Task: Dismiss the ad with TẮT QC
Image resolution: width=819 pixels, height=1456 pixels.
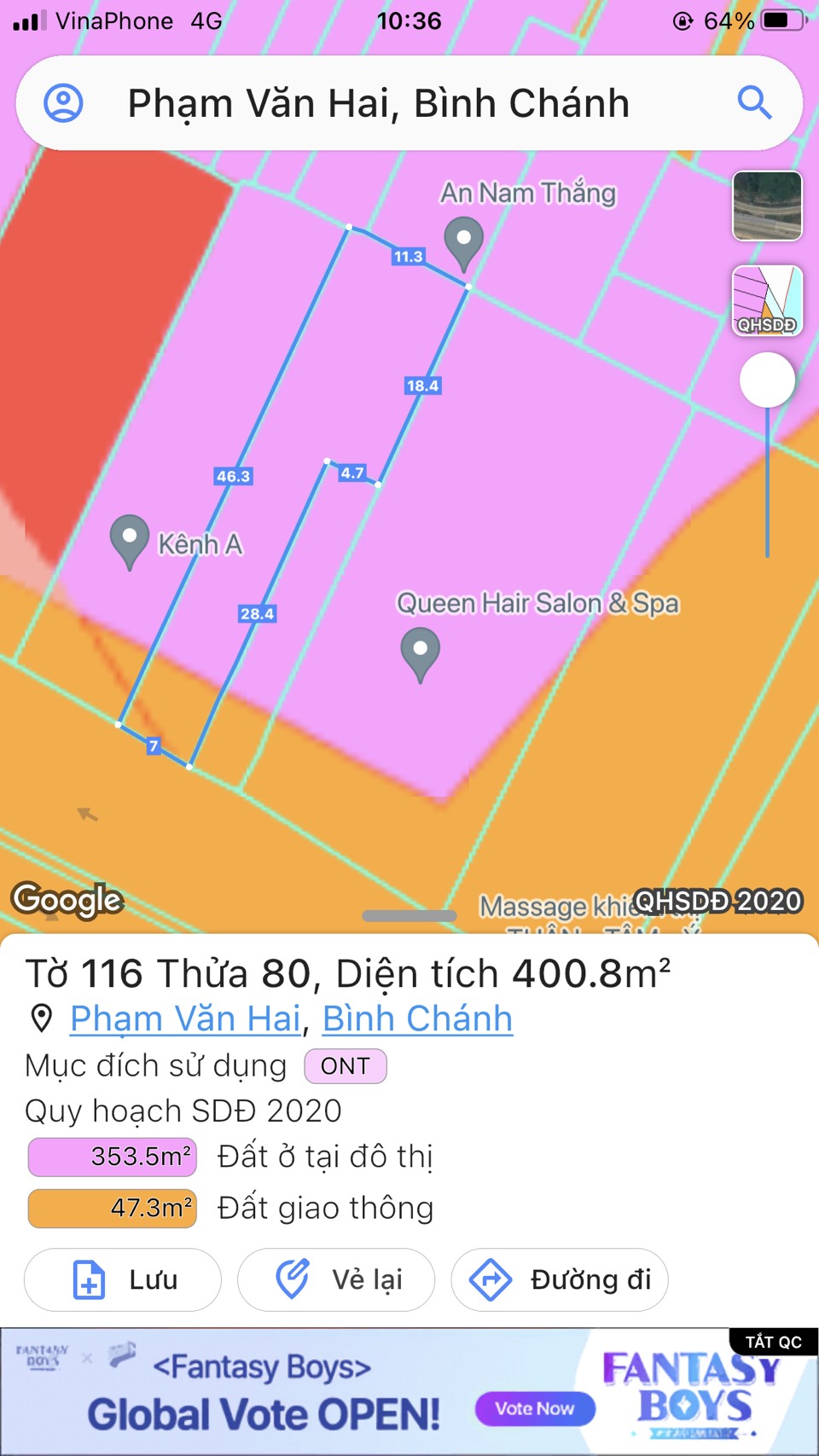Action: click(773, 1342)
